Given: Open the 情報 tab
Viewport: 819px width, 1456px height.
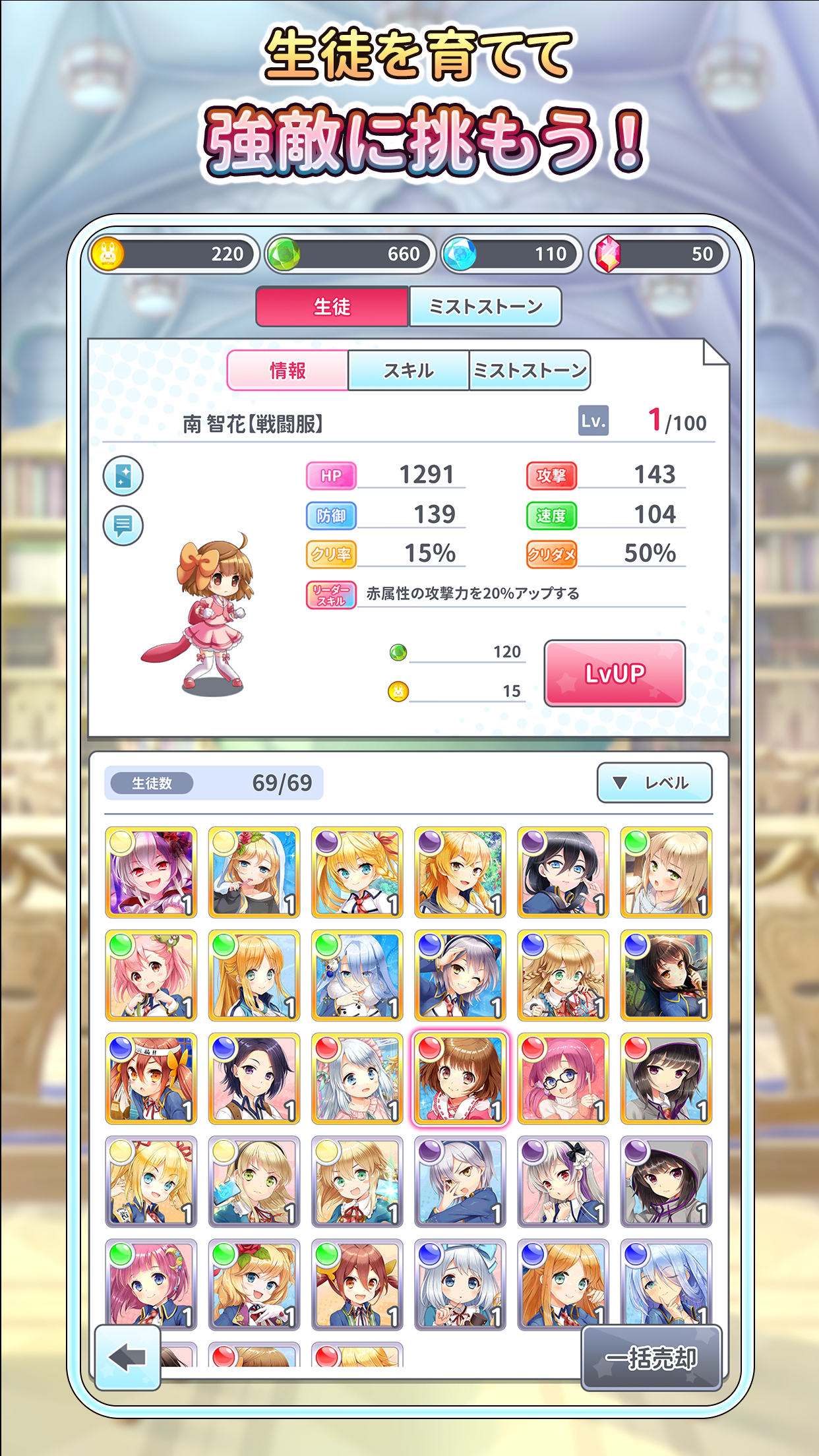Looking at the screenshot, I should [286, 371].
